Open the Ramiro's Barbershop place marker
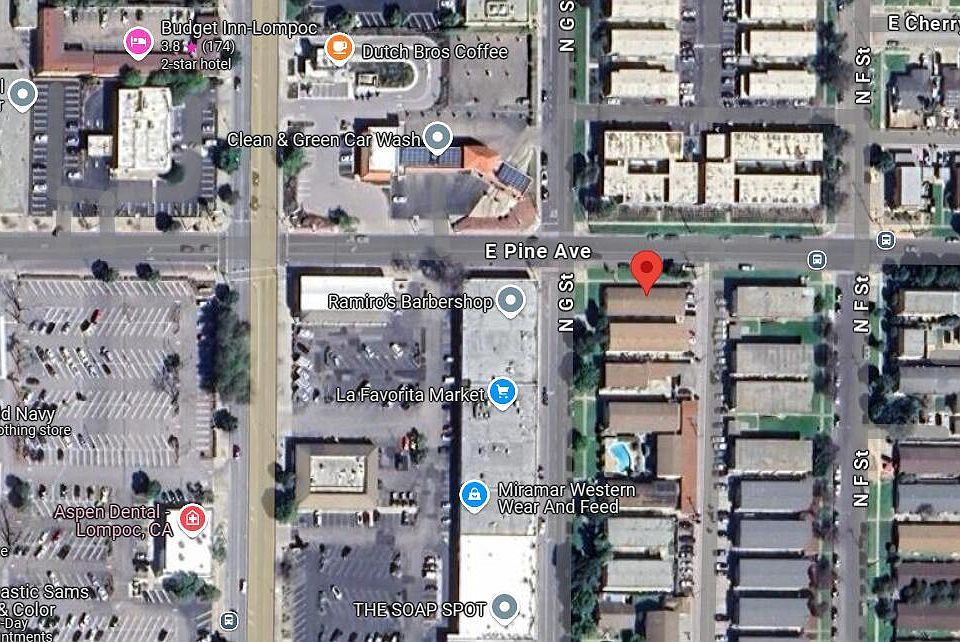 [x=511, y=299]
